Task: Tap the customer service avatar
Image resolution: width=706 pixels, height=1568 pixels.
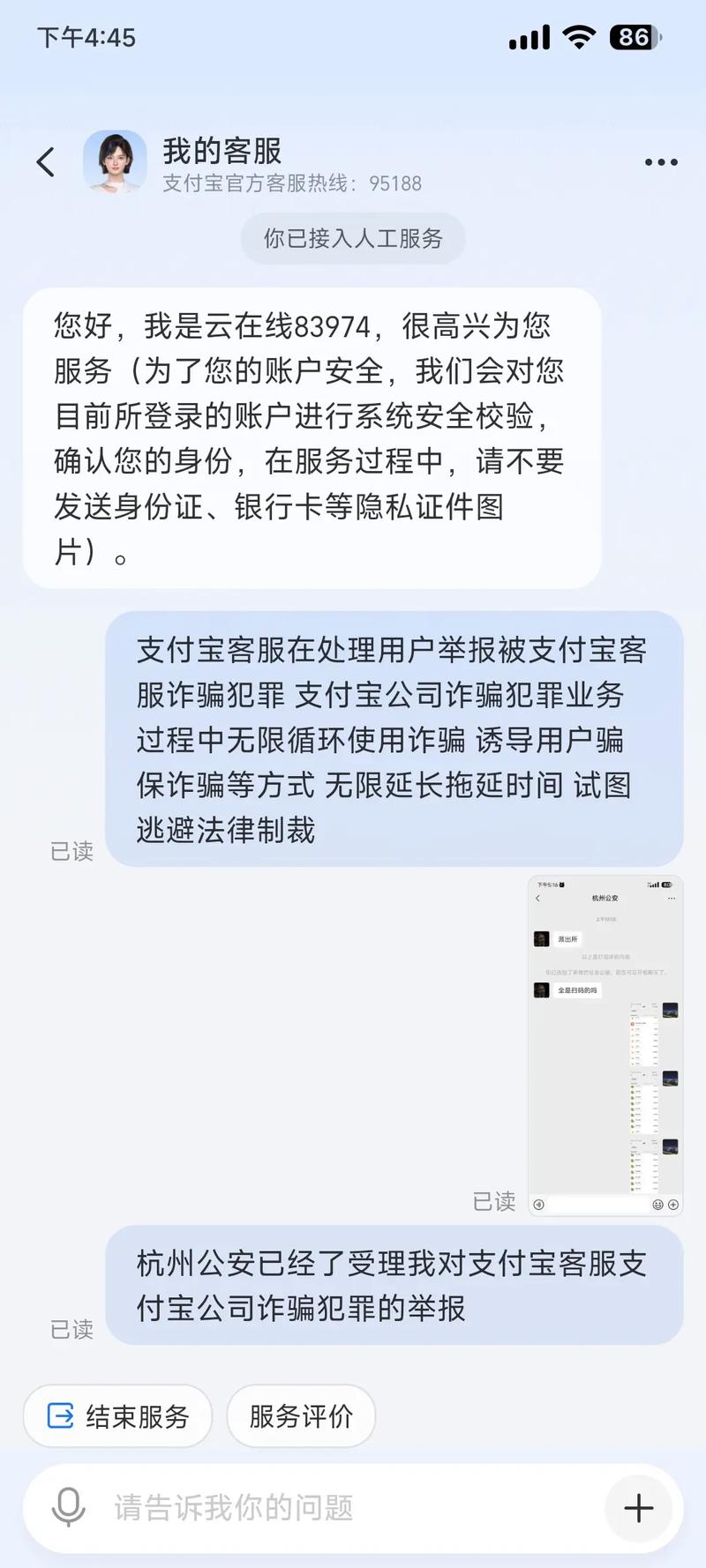Action: coord(115,162)
